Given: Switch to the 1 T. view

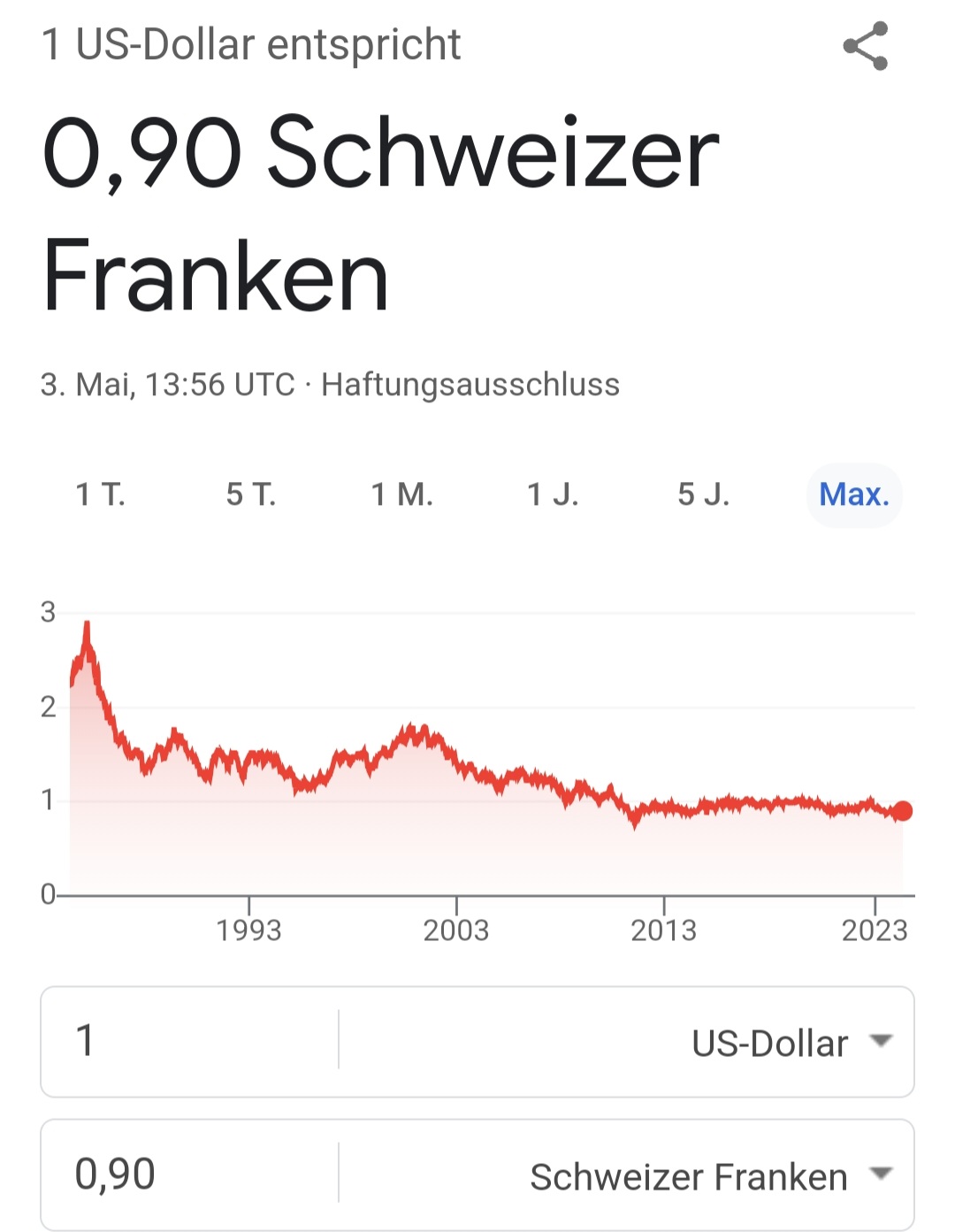Looking at the screenshot, I should pos(100,496).
